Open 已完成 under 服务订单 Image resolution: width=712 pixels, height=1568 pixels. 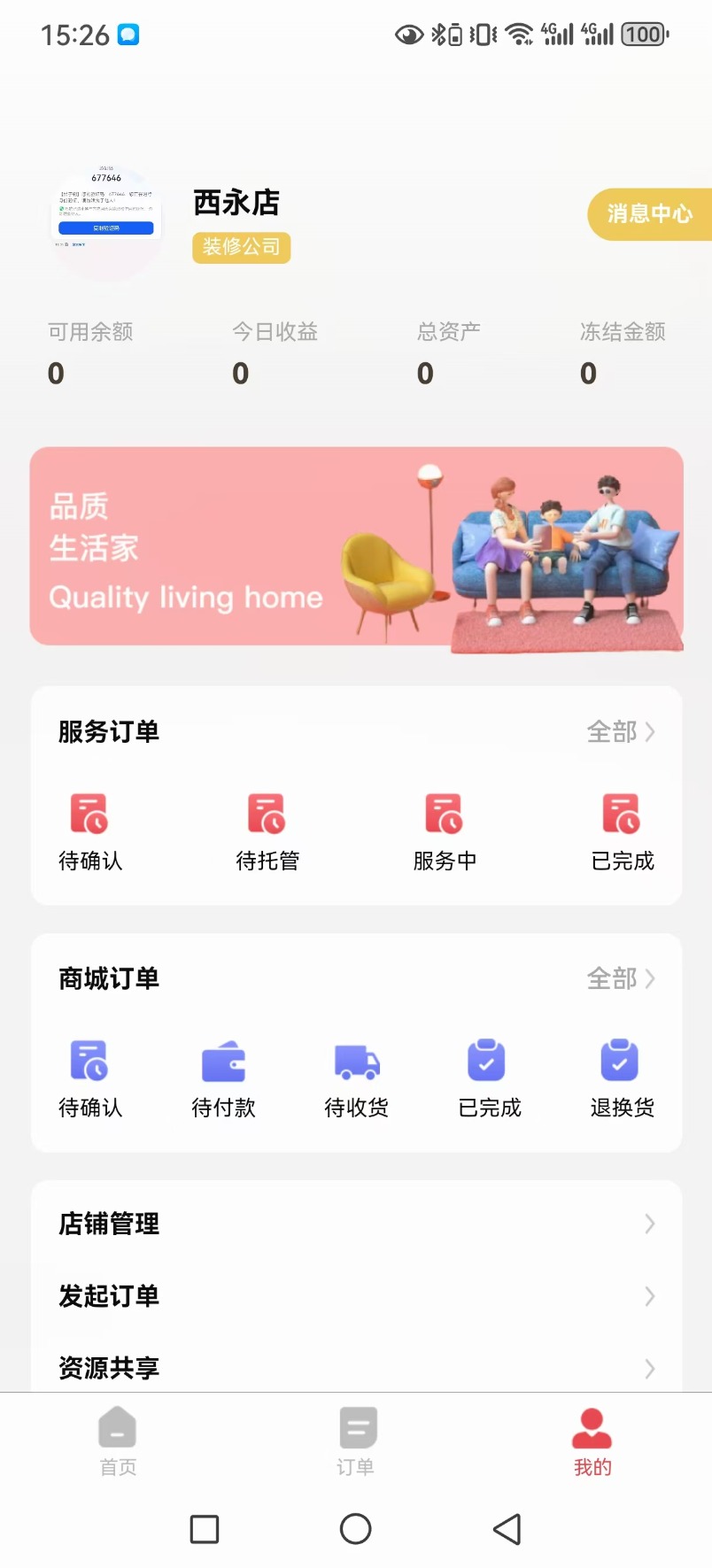(x=622, y=832)
